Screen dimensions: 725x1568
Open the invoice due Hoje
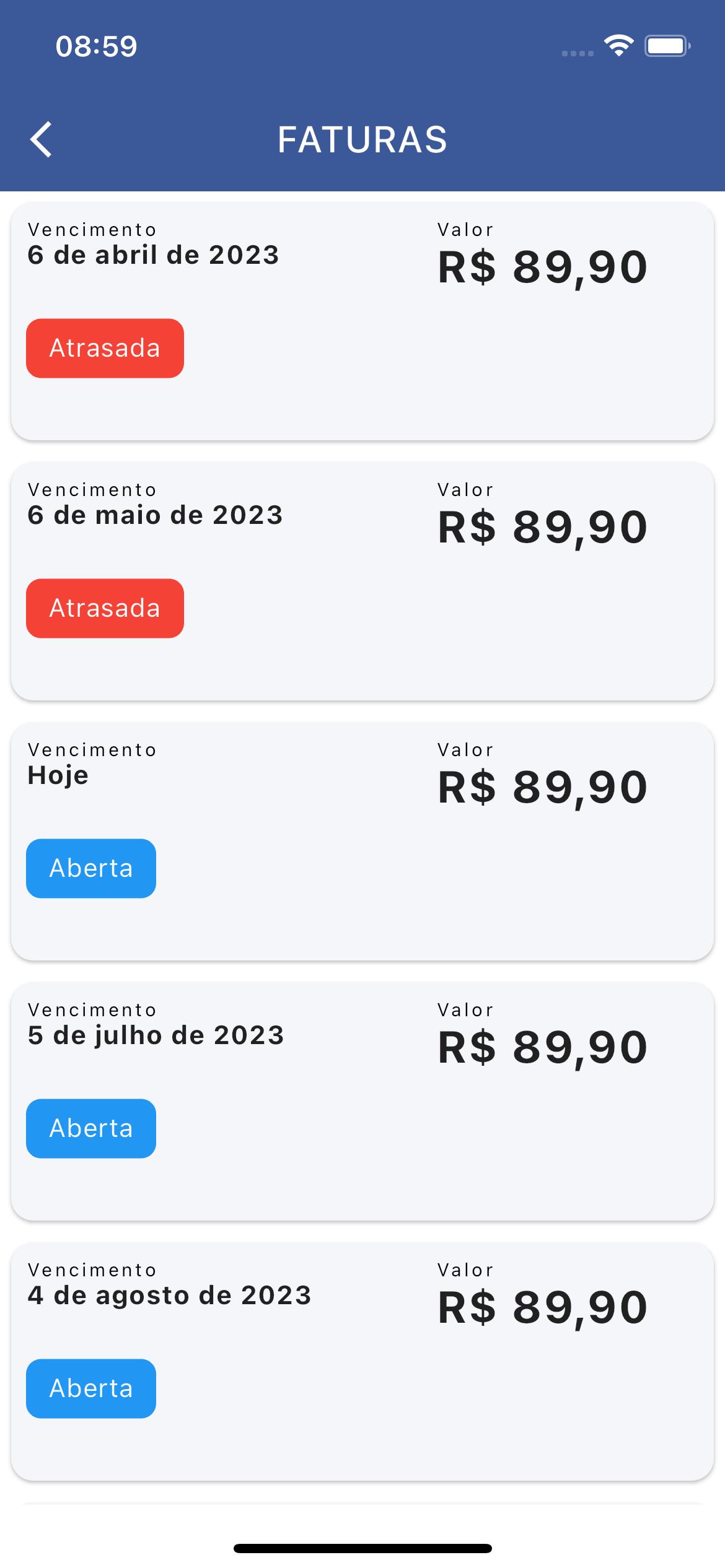(x=362, y=842)
